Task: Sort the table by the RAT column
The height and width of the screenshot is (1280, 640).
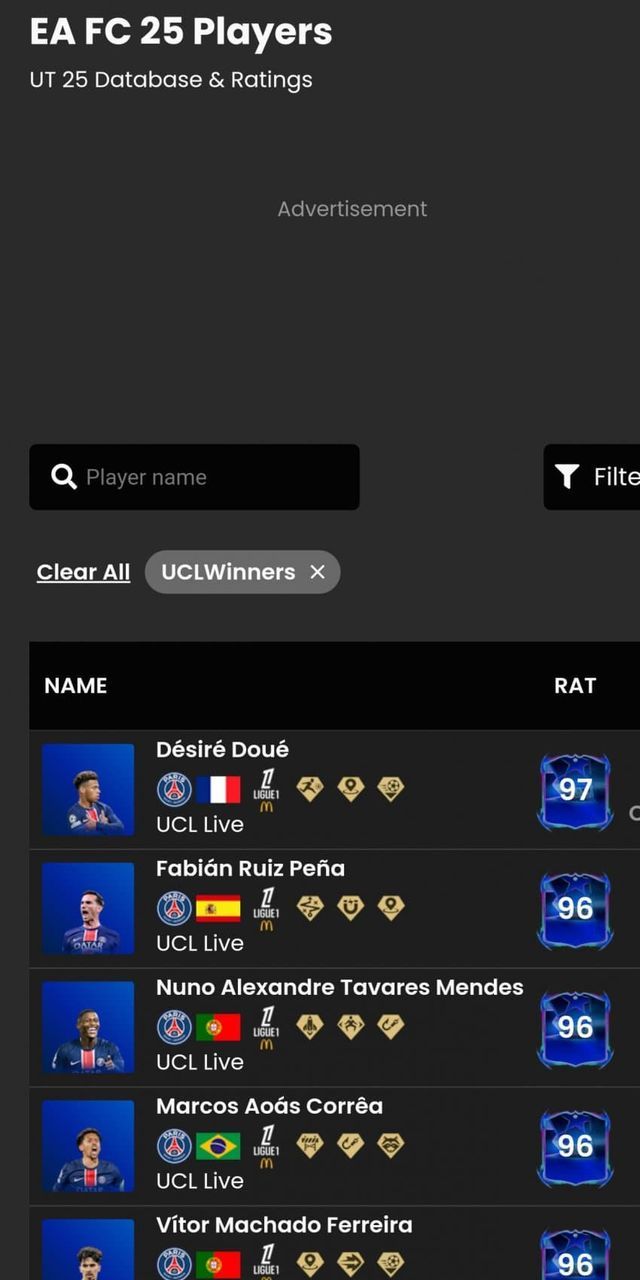Action: coord(575,685)
